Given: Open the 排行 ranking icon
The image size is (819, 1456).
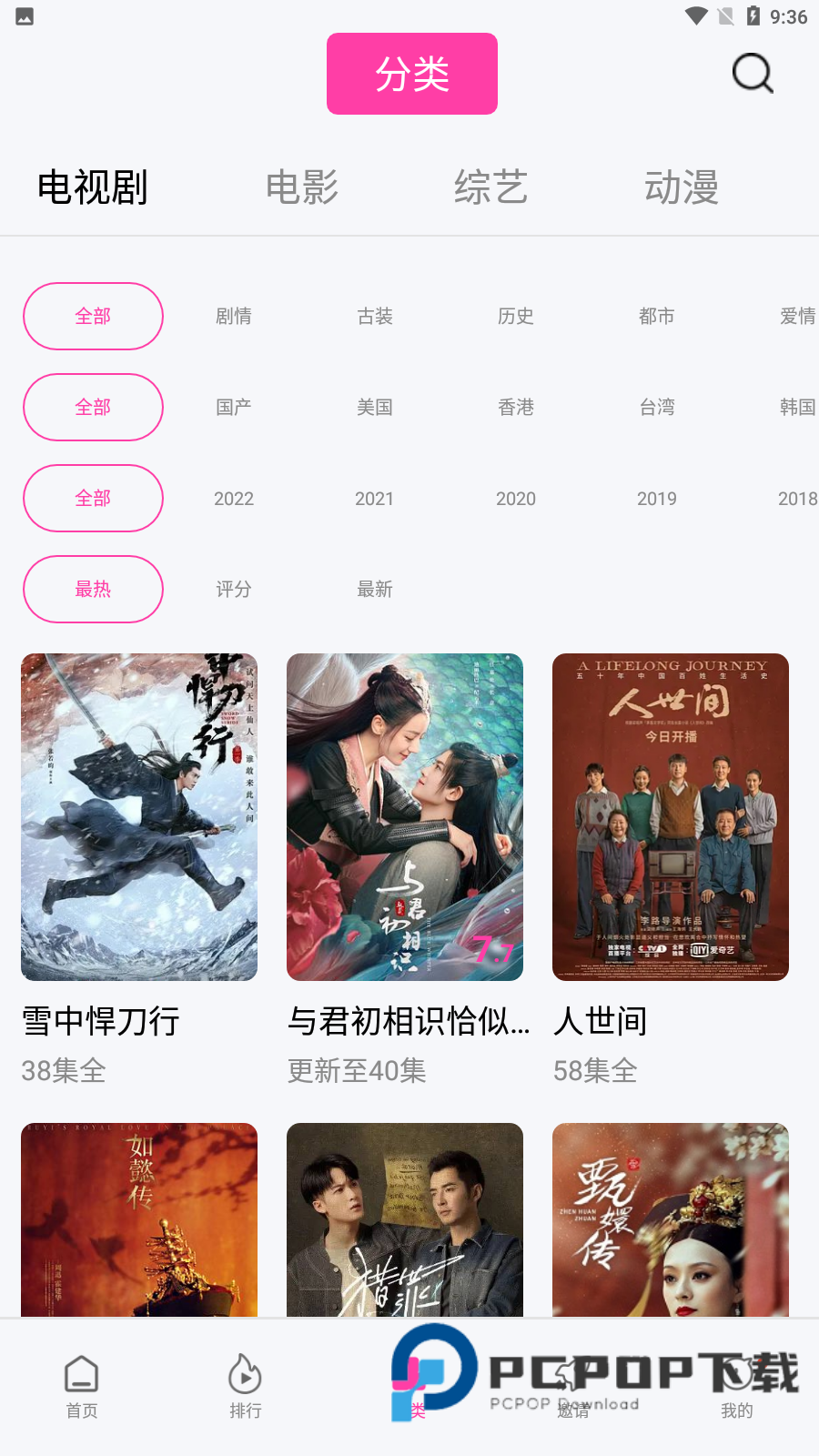Looking at the screenshot, I should [245, 1371].
